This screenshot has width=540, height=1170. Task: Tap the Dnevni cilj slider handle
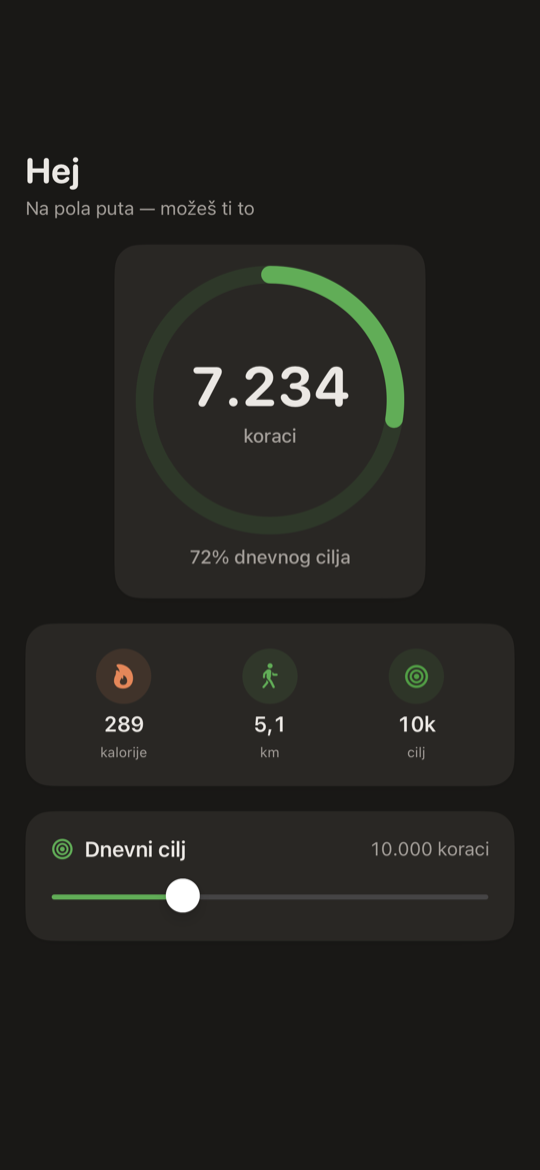[x=183, y=895]
